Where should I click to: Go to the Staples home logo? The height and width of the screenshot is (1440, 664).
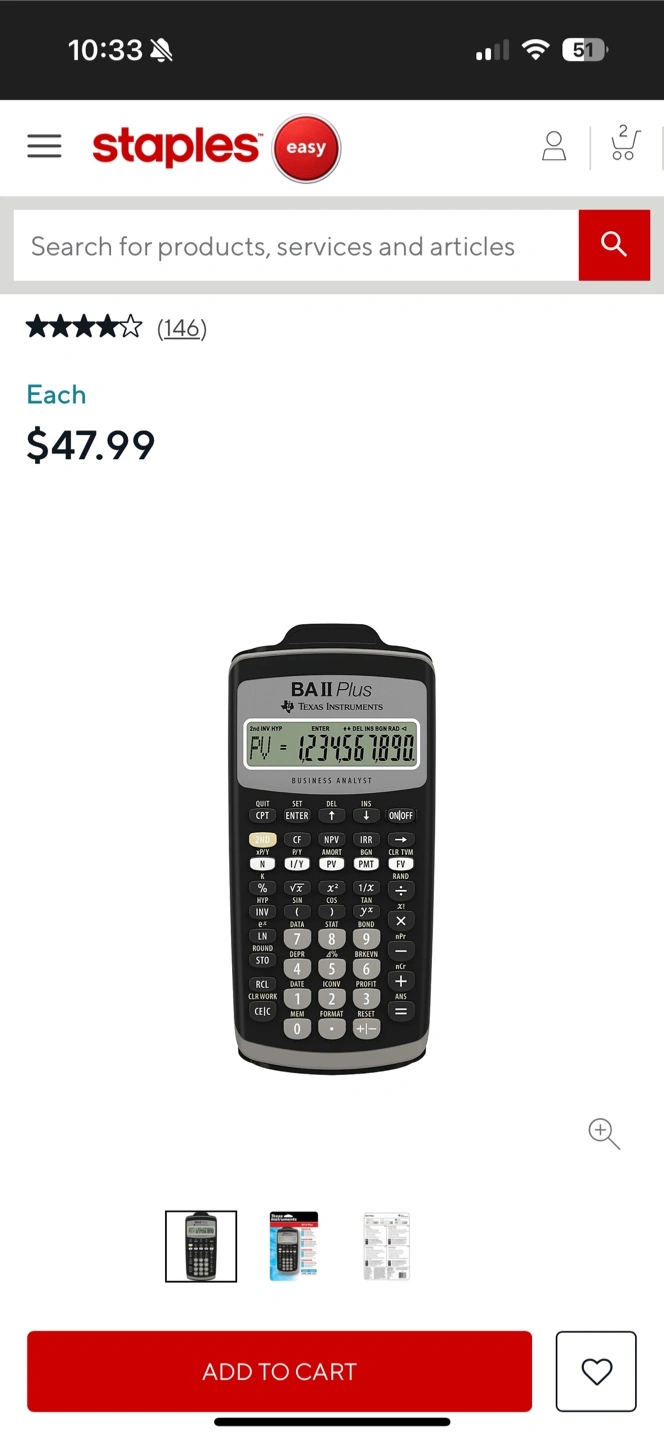216,148
